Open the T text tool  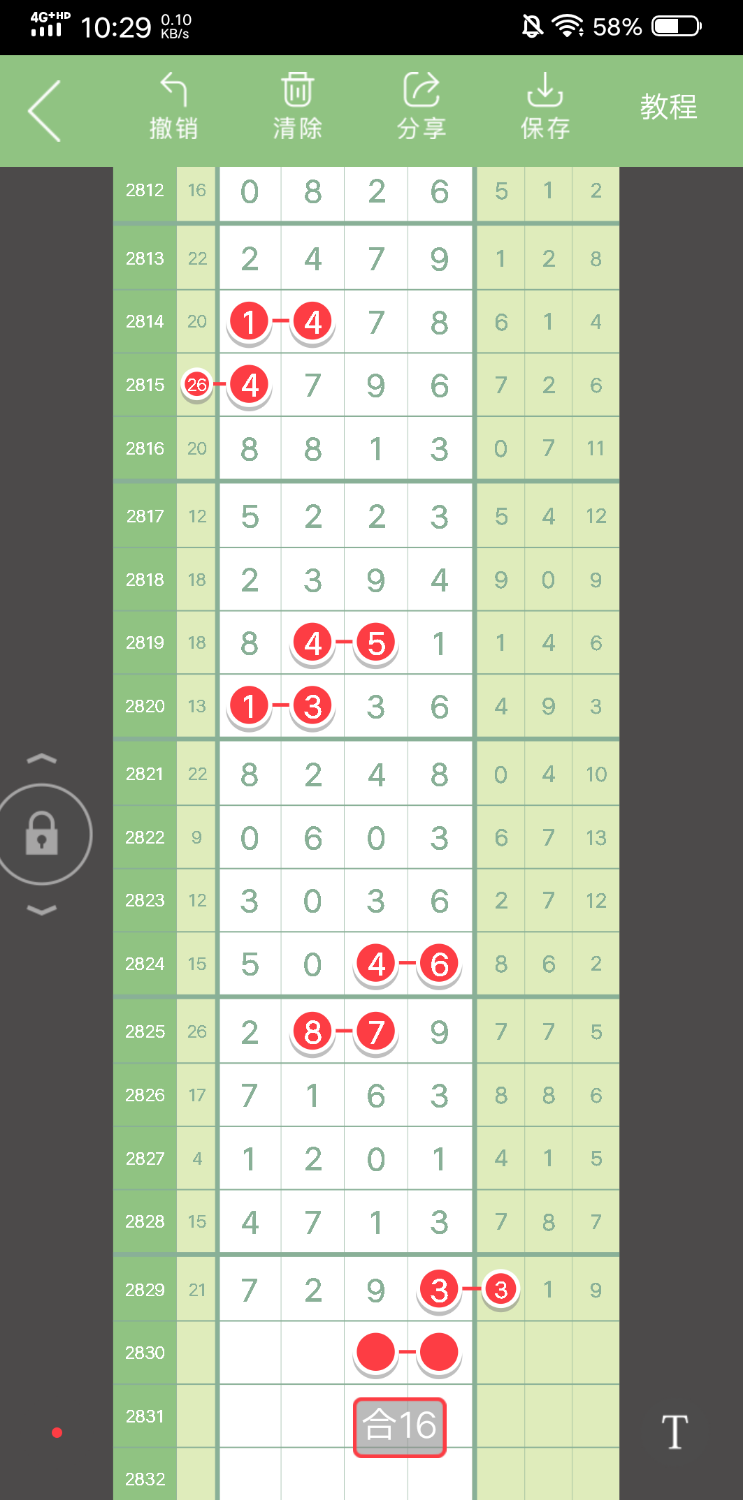pyautogui.click(x=675, y=1432)
